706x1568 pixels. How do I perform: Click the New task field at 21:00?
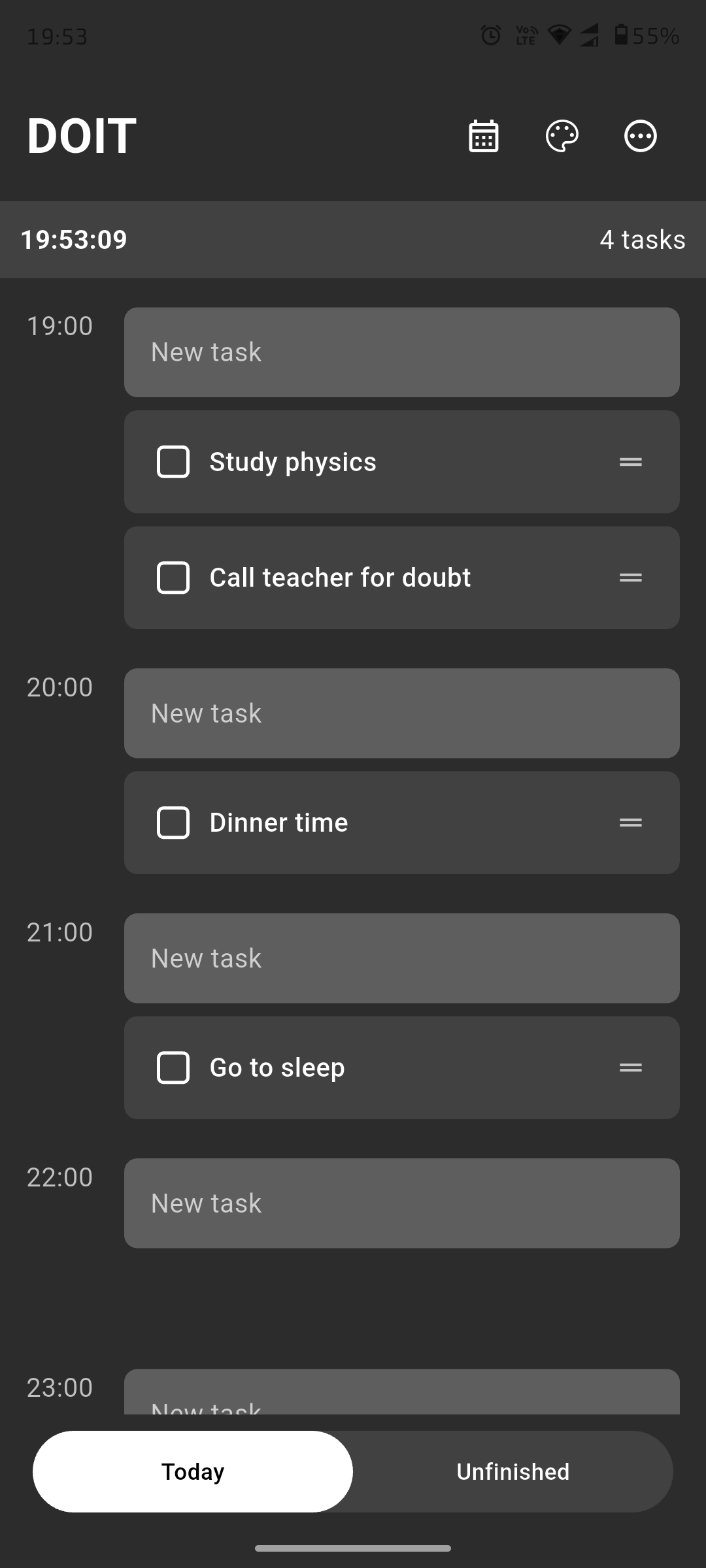(x=401, y=958)
